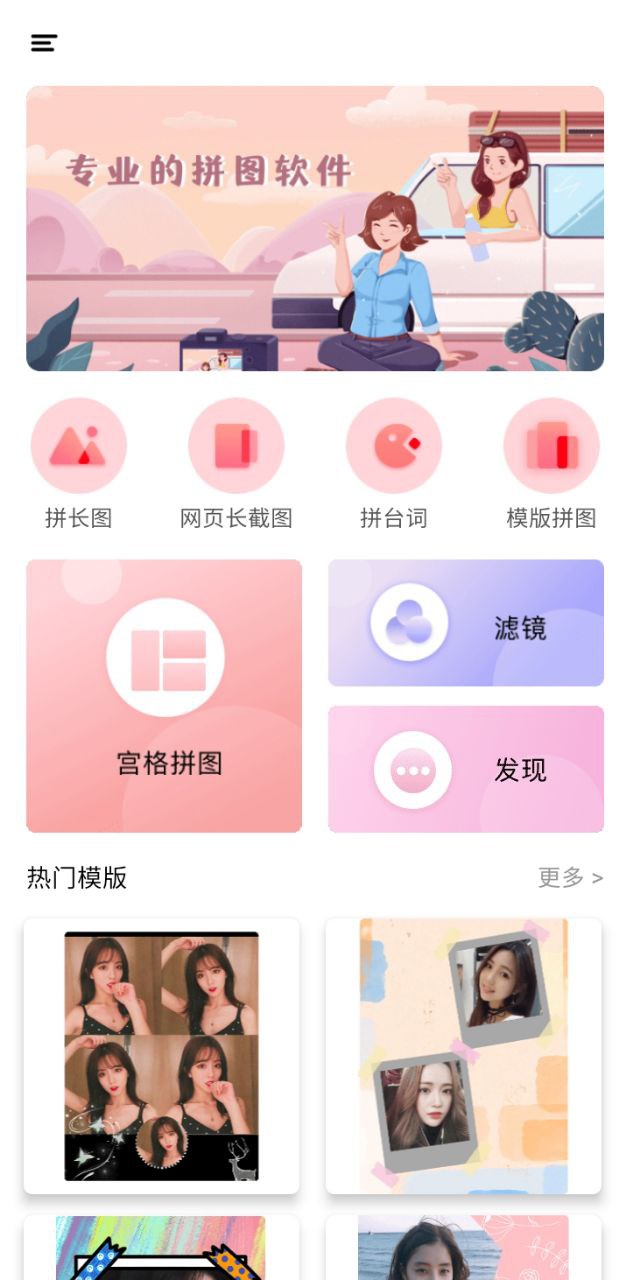The width and height of the screenshot is (630, 1280).
Task: Open the 滤镜 filter card
Action: click(x=466, y=623)
